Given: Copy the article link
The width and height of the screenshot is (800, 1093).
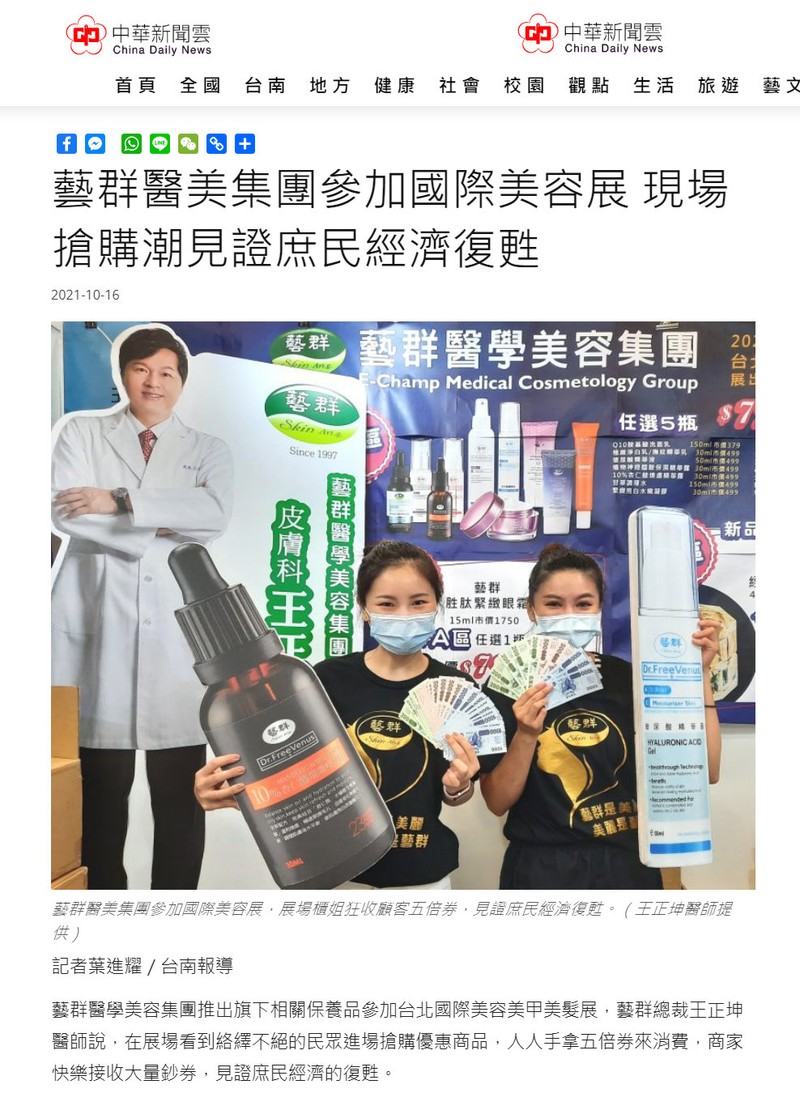Looking at the screenshot, I should [216, 143].
